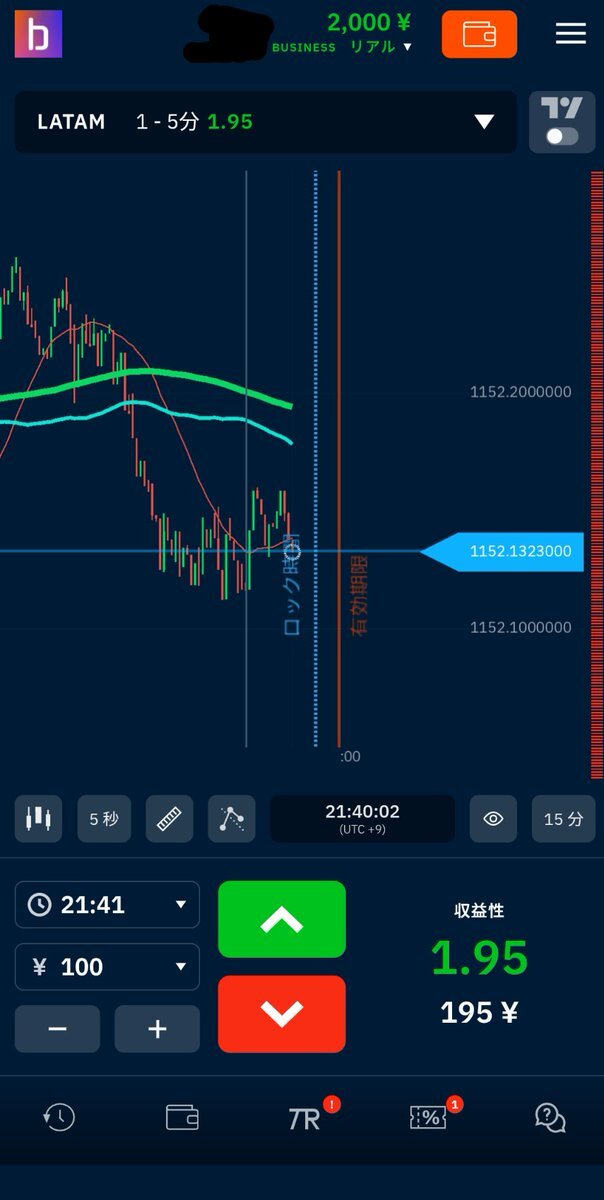
Task: Open the orange wallet deposit button
Action: click(479, 34)
